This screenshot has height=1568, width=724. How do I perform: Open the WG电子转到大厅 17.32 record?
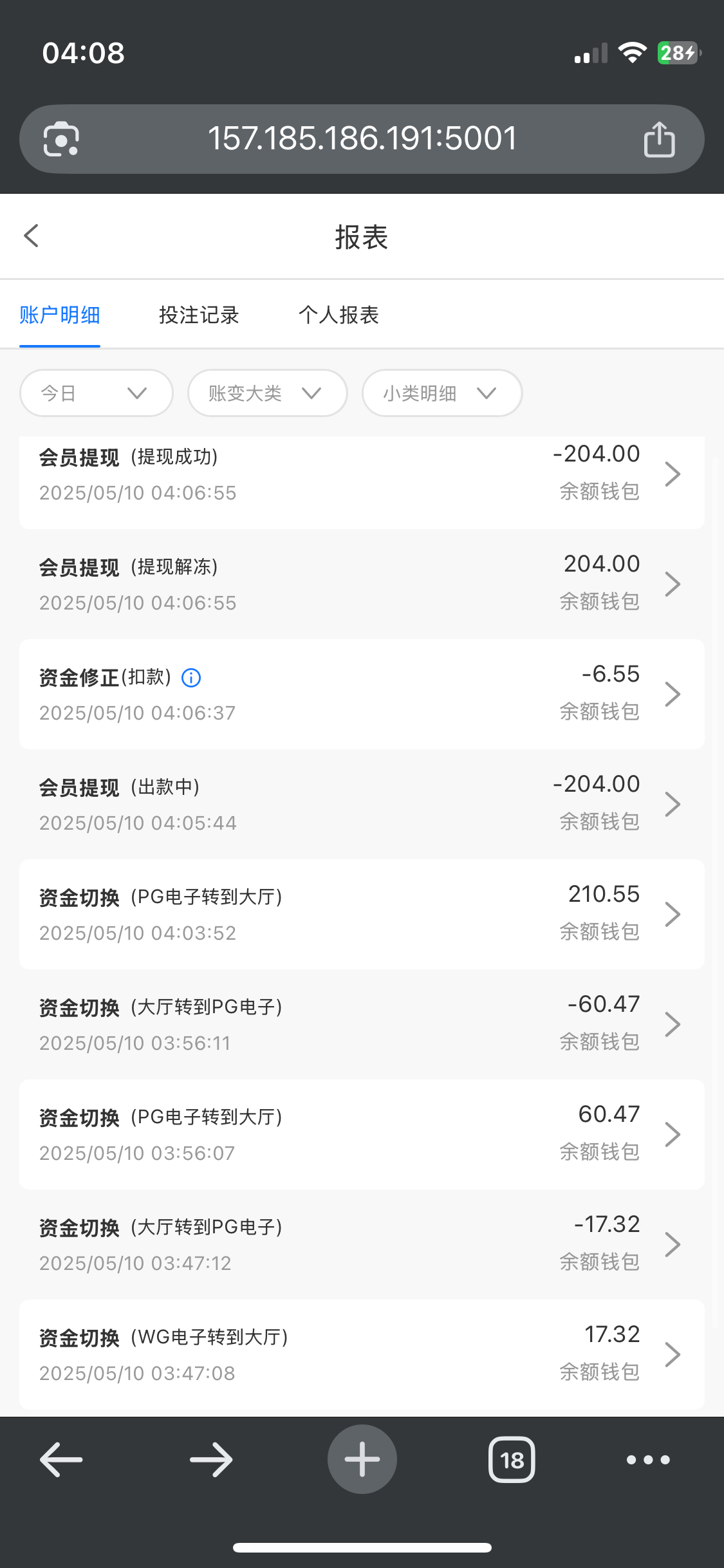coord(362,1354)
